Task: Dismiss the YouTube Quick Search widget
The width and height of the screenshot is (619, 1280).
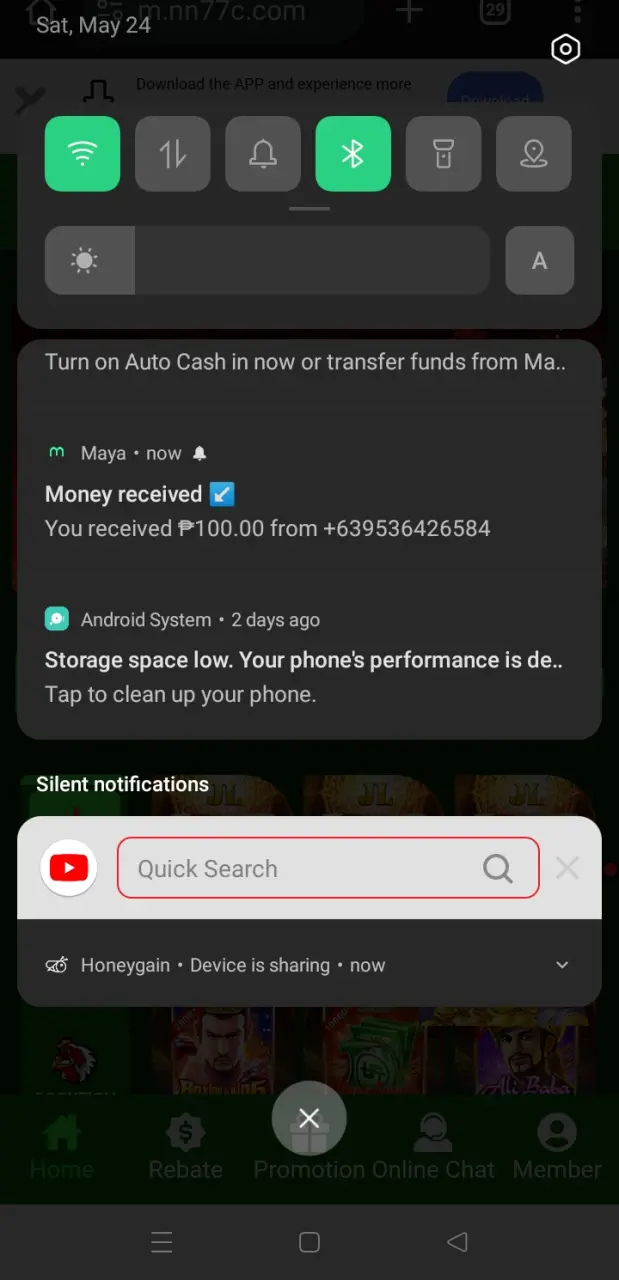Action: (x=567, y=868)
